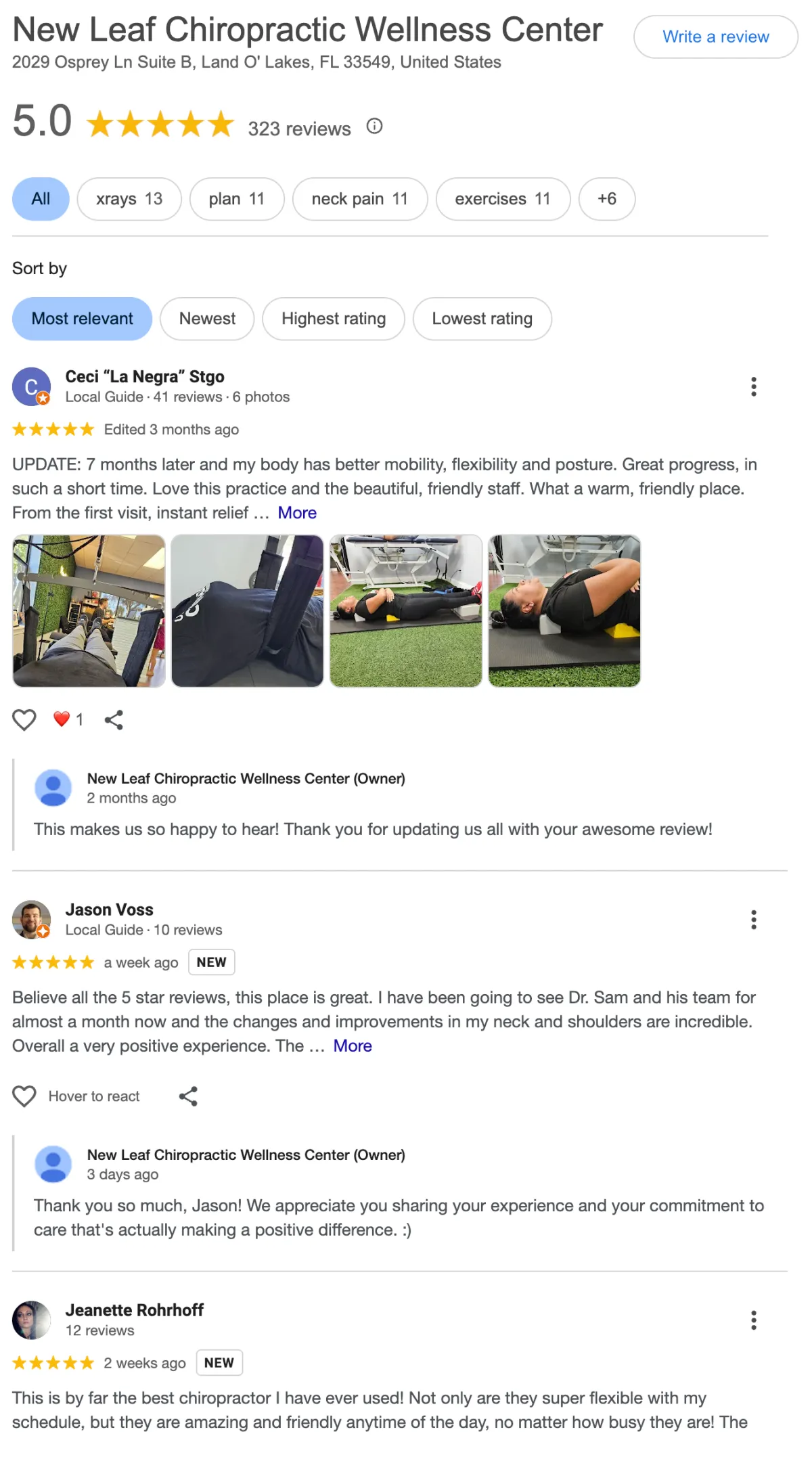
Task: Sort by Highest rating
Action: (333, 319)
